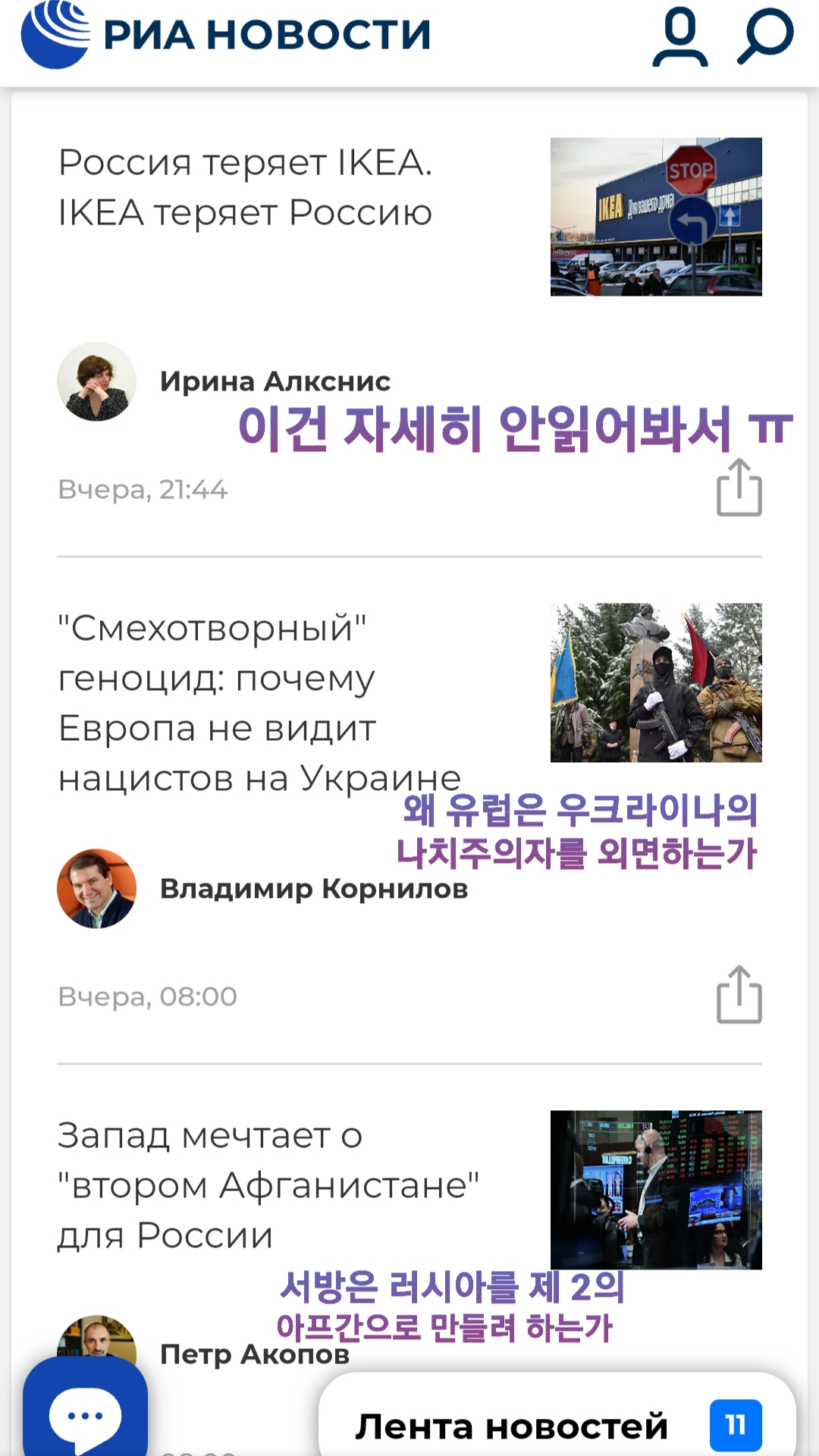Open the user profile icon
The height and width of the screenshot is (1456, 819).
pyautogui.click(x=680, y=36)
